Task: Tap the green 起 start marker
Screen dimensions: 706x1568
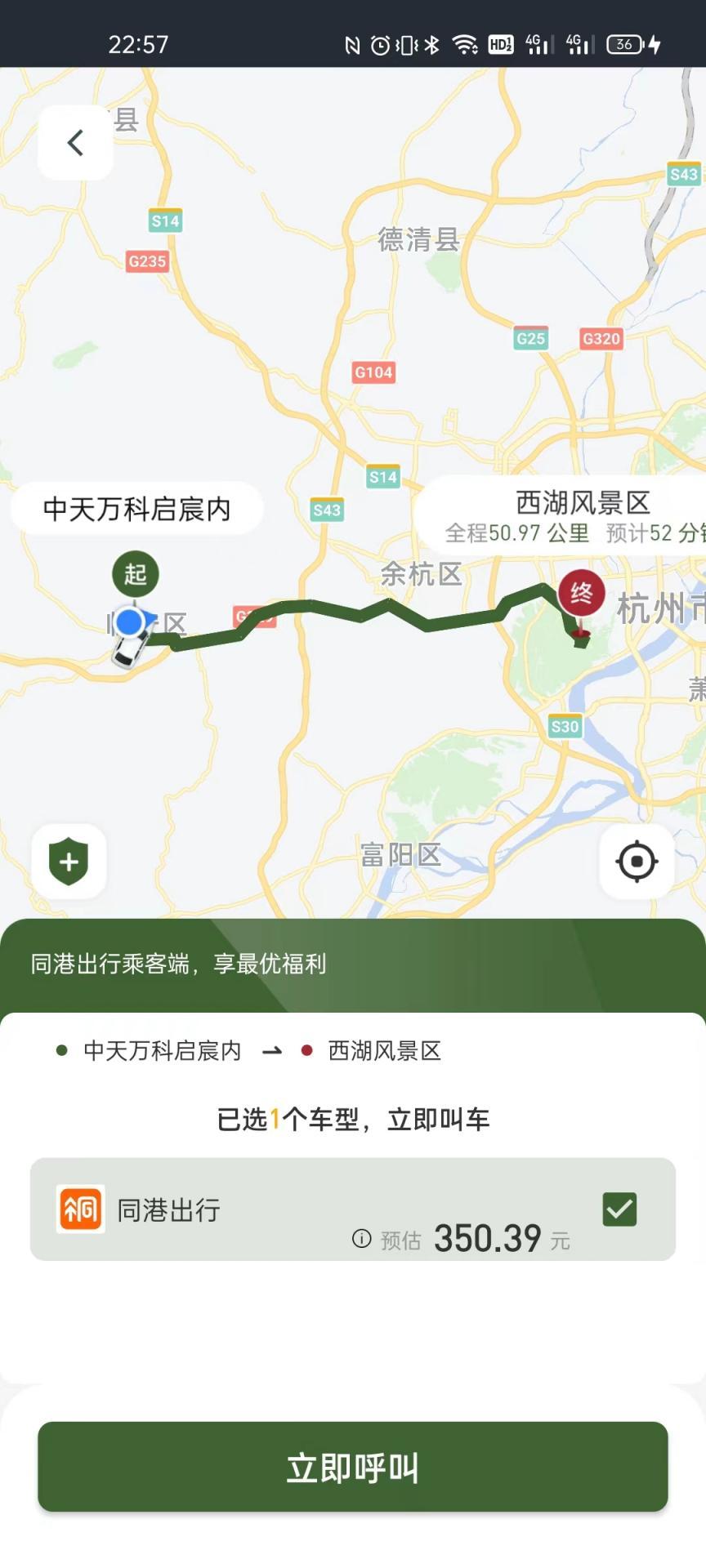Action: (x=135, y=574)
